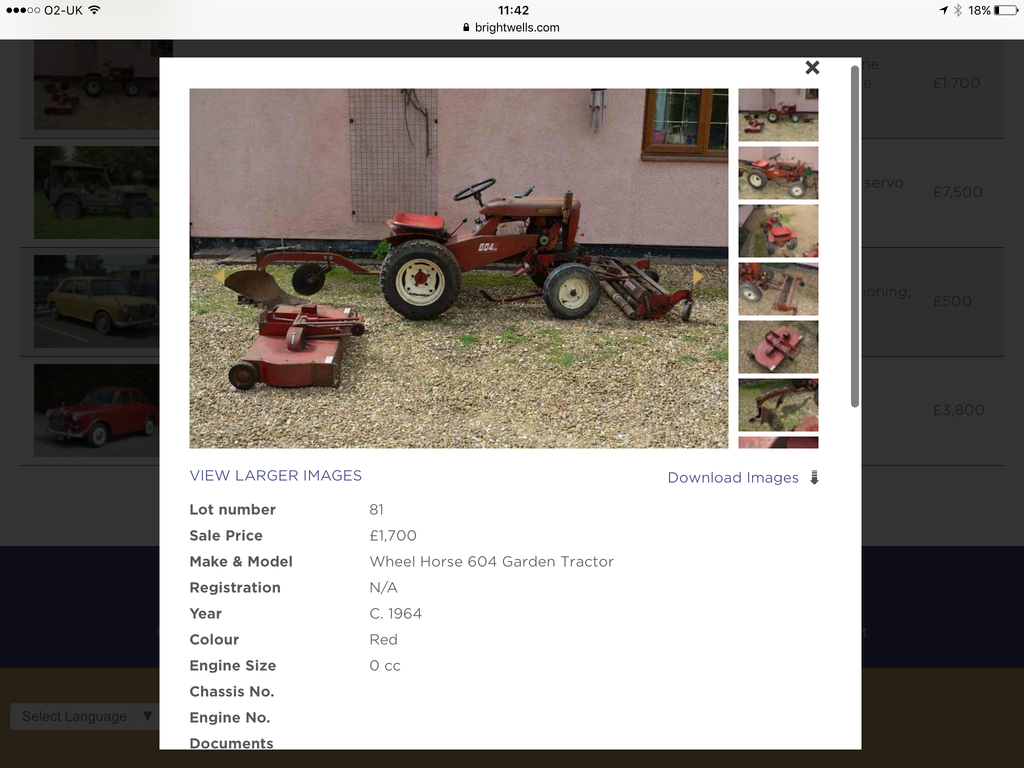Select the first thumbnail showing tractor and attachments
Viewport: 1024px width, 768px height.
click(x=778, y=115)
